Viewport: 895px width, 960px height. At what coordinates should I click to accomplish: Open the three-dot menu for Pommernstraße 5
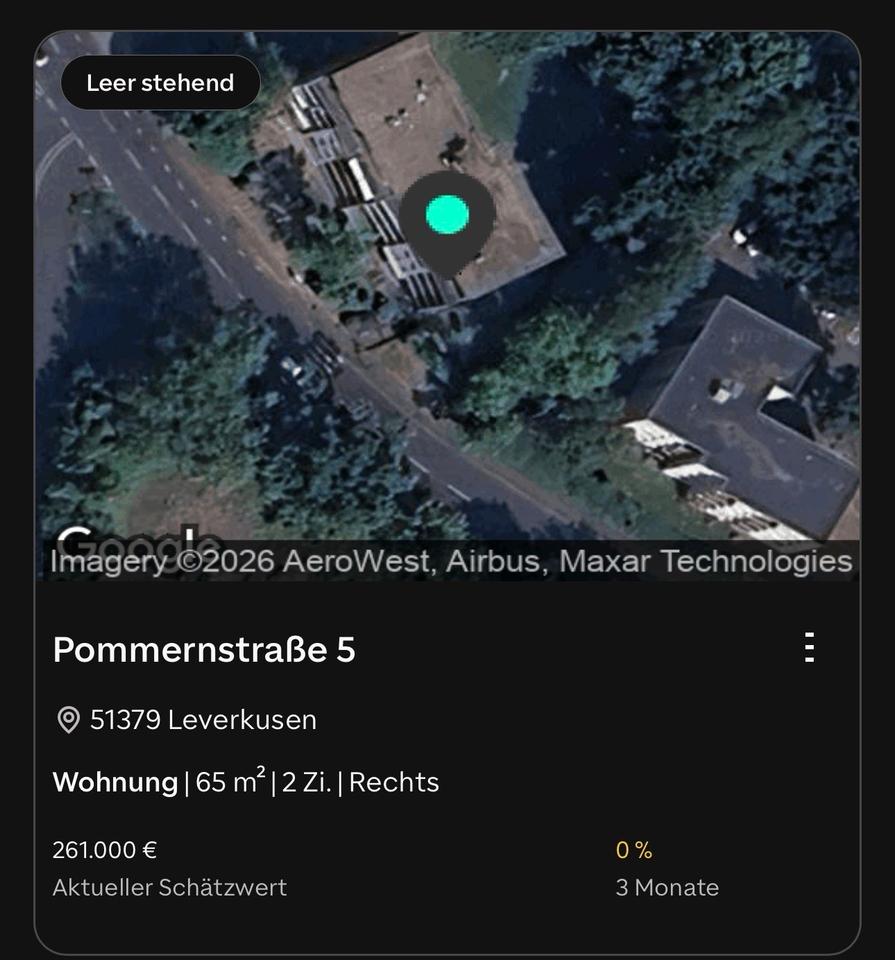(809, 648)
